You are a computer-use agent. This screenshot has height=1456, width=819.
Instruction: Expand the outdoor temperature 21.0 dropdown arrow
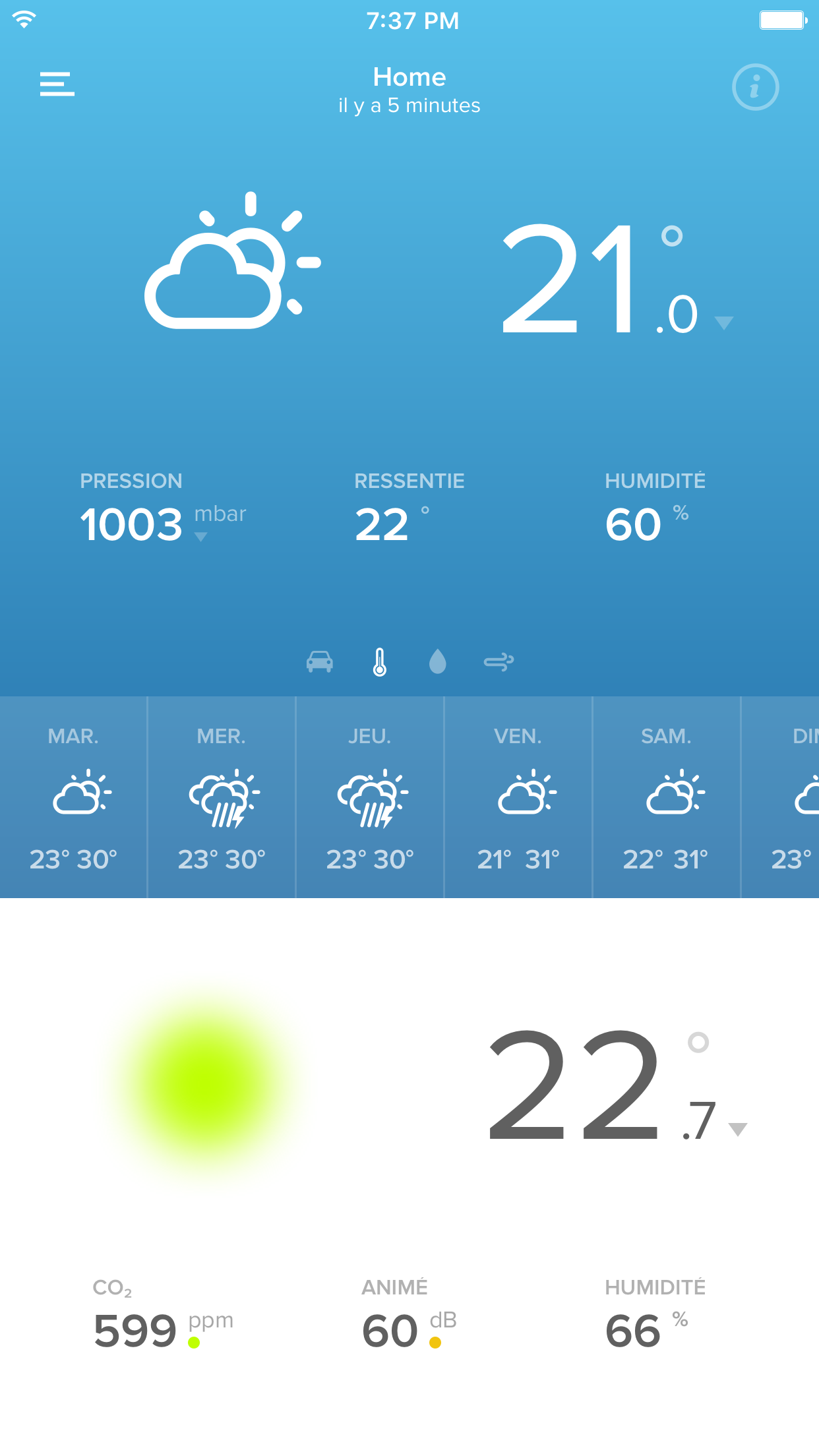[x=724, y=322]
